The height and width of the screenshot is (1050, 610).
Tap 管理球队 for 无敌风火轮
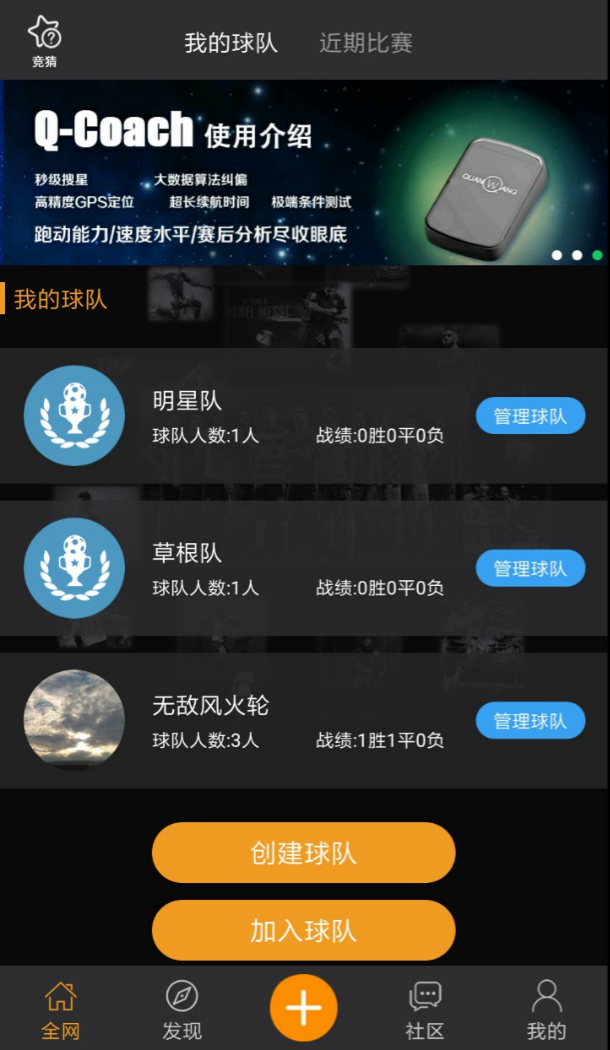pyautogui.click(x=530, y=720)
